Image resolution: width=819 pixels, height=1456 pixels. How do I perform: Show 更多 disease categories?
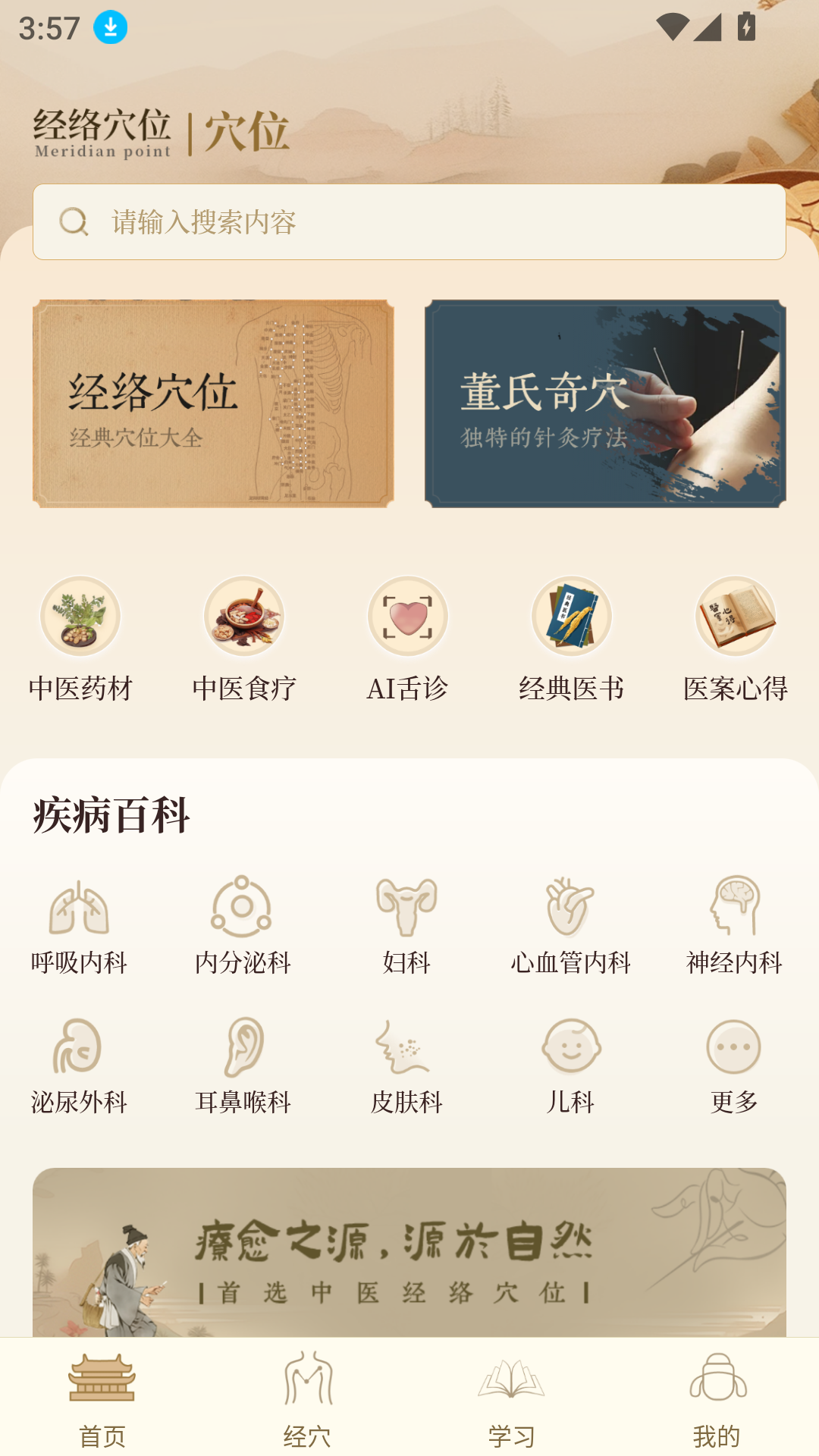[x=734, y=1065]
